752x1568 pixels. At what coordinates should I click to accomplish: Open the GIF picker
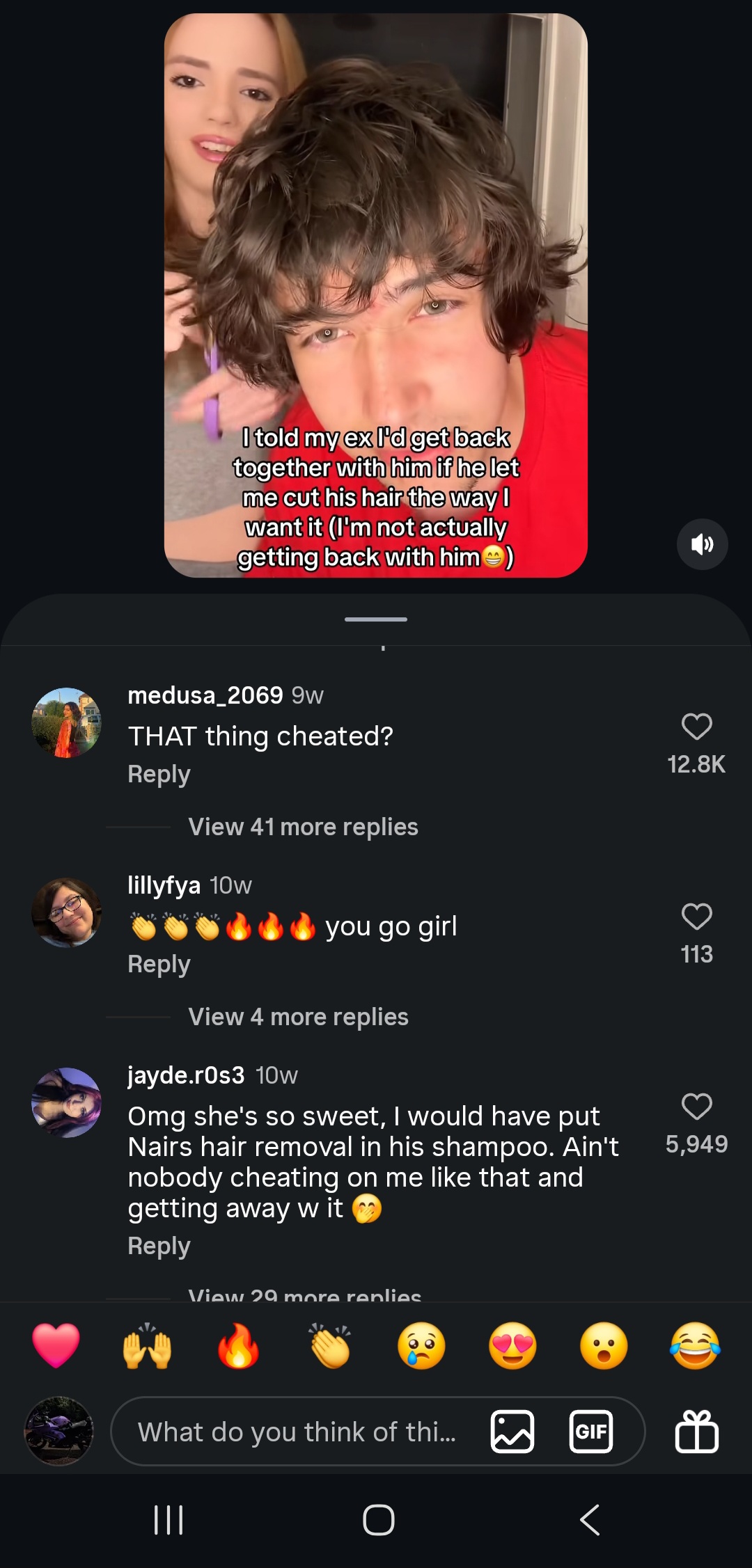590,1432
